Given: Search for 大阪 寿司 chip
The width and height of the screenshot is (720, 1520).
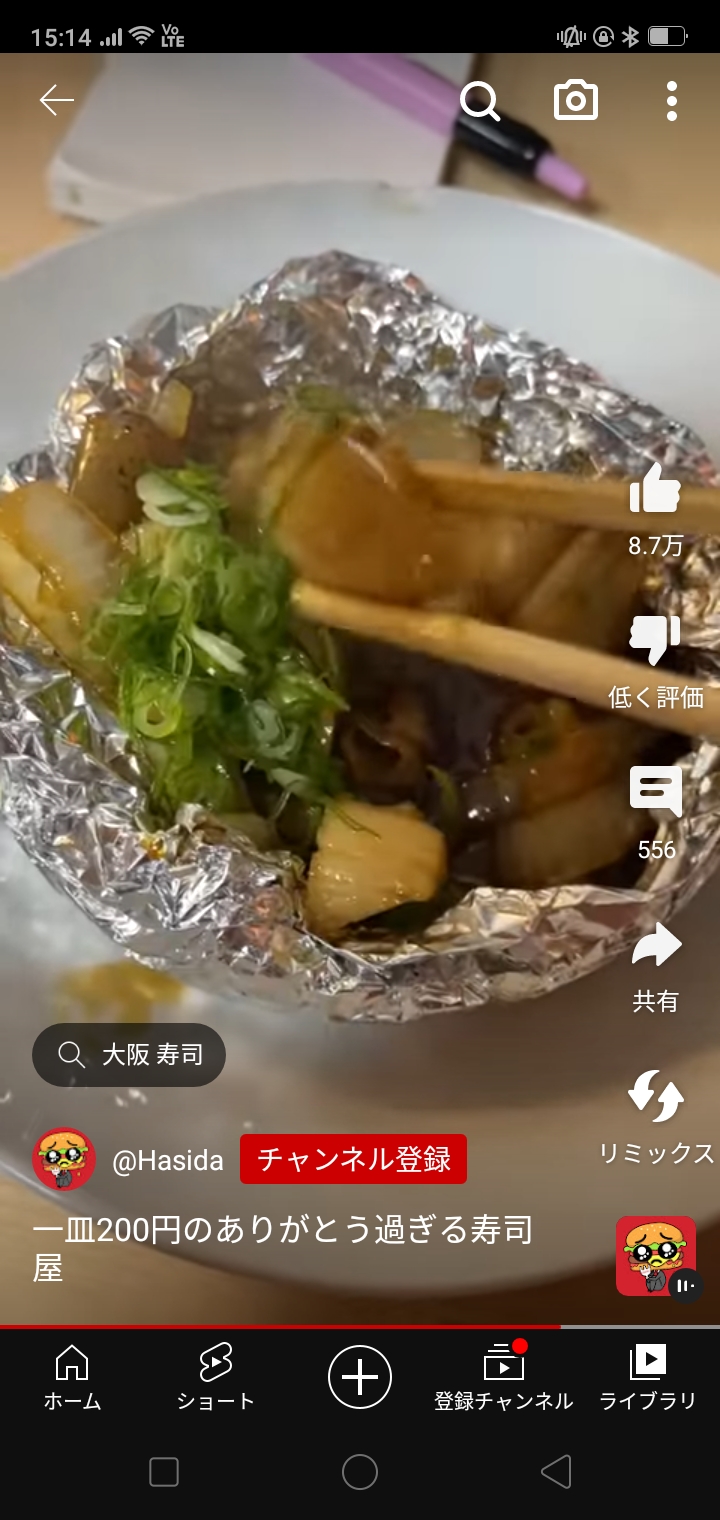Looking at the screenshot, I should (129, 1055).
